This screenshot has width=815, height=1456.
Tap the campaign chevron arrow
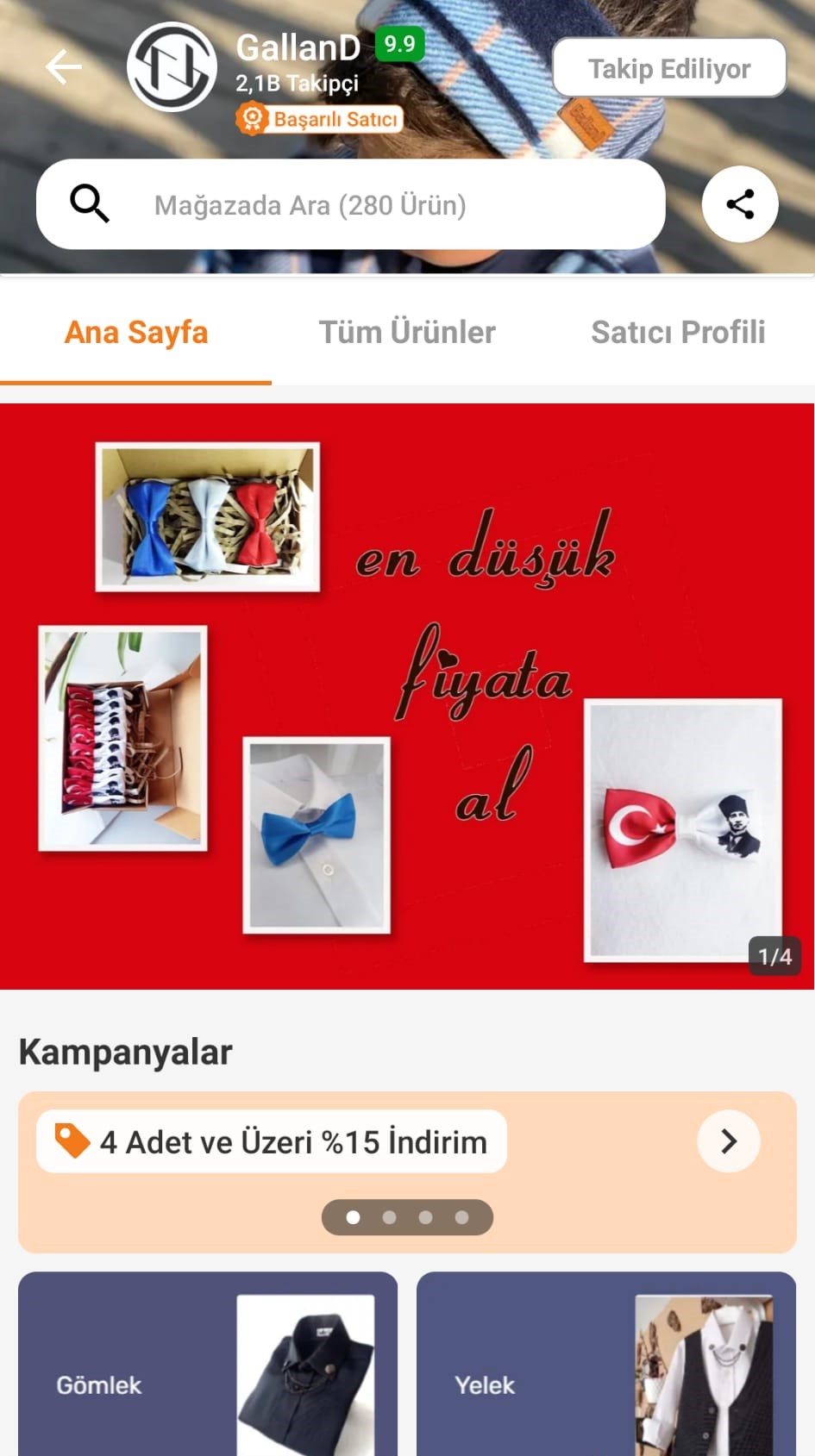point(729,1141)
